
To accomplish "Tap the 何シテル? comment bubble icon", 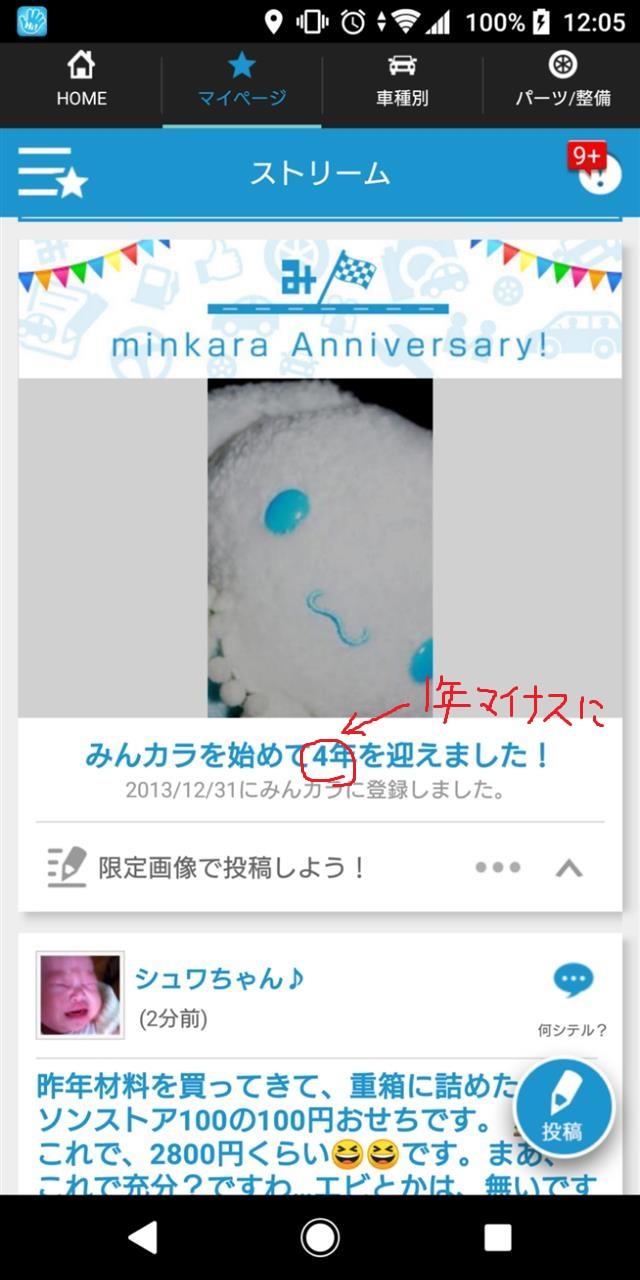I will pos(573,981).
